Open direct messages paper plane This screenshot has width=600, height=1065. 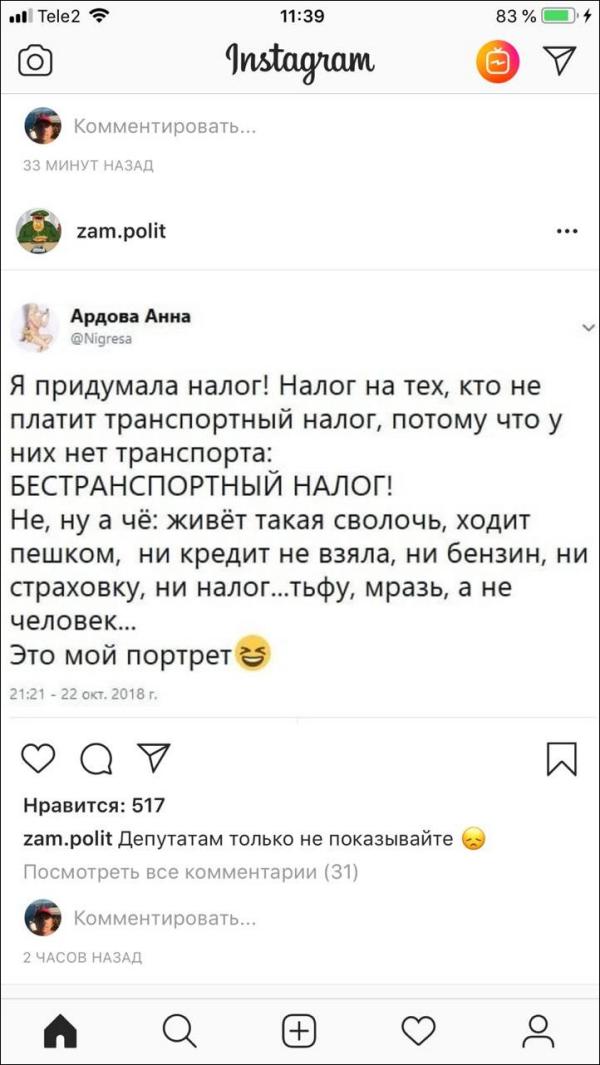point(560,63)
